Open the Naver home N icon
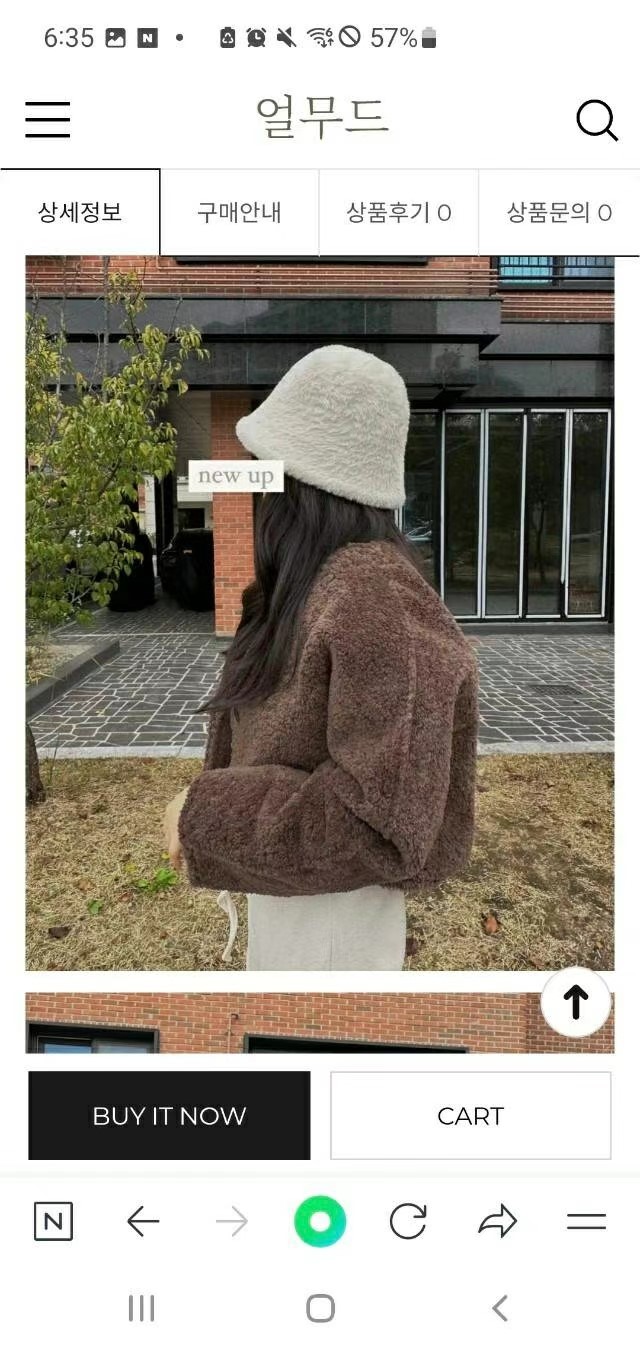 53,1221
